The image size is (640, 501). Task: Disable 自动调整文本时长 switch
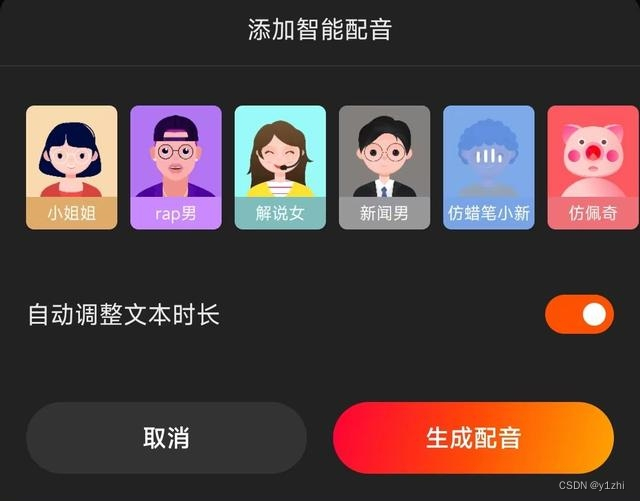click(x=579, y=314)
